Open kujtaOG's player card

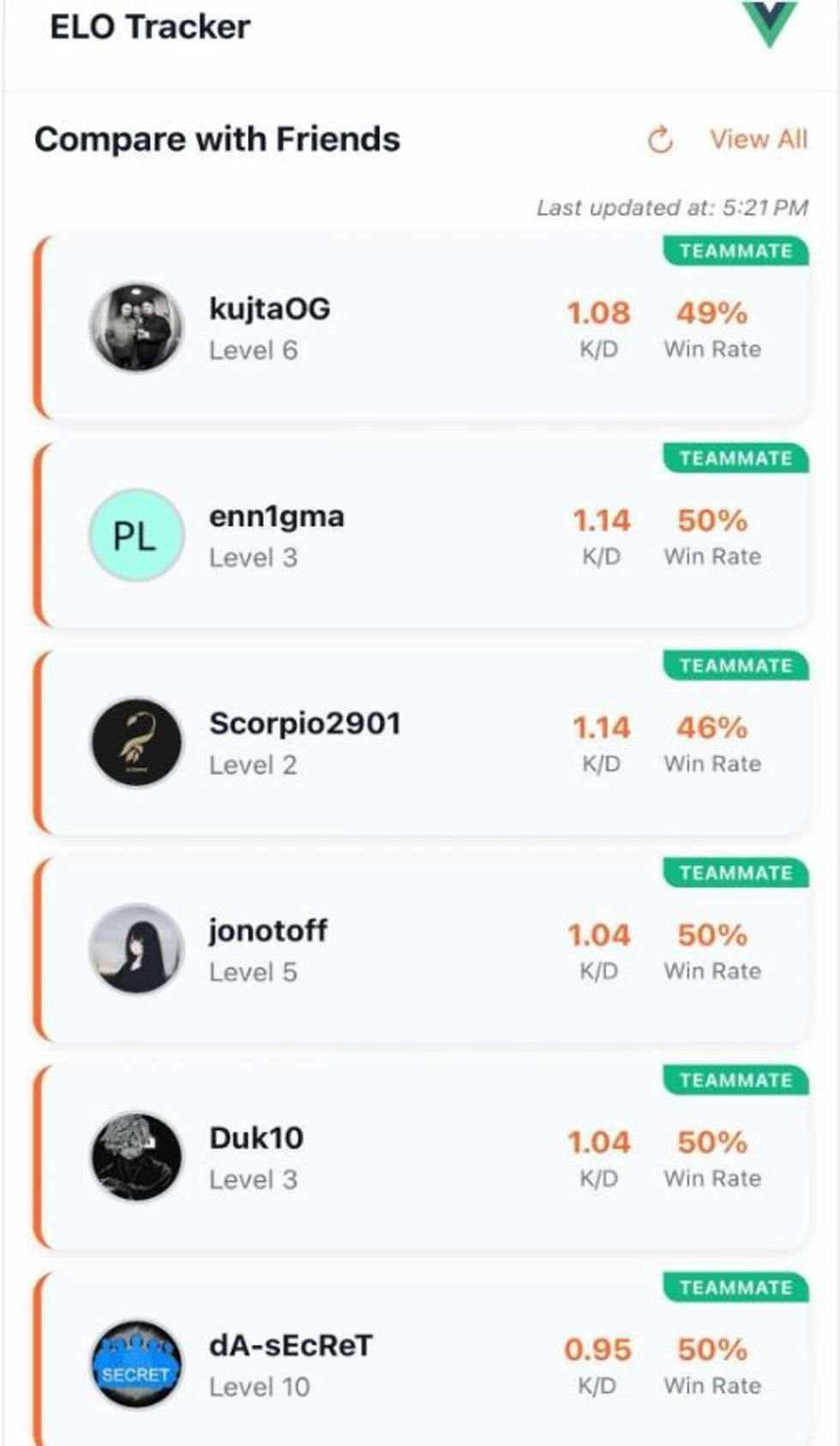coord(422,328)
